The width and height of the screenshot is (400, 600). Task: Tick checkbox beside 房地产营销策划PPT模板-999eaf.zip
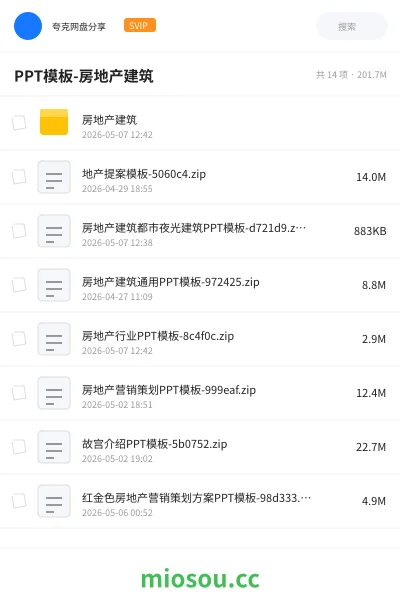tap(19, 393)
